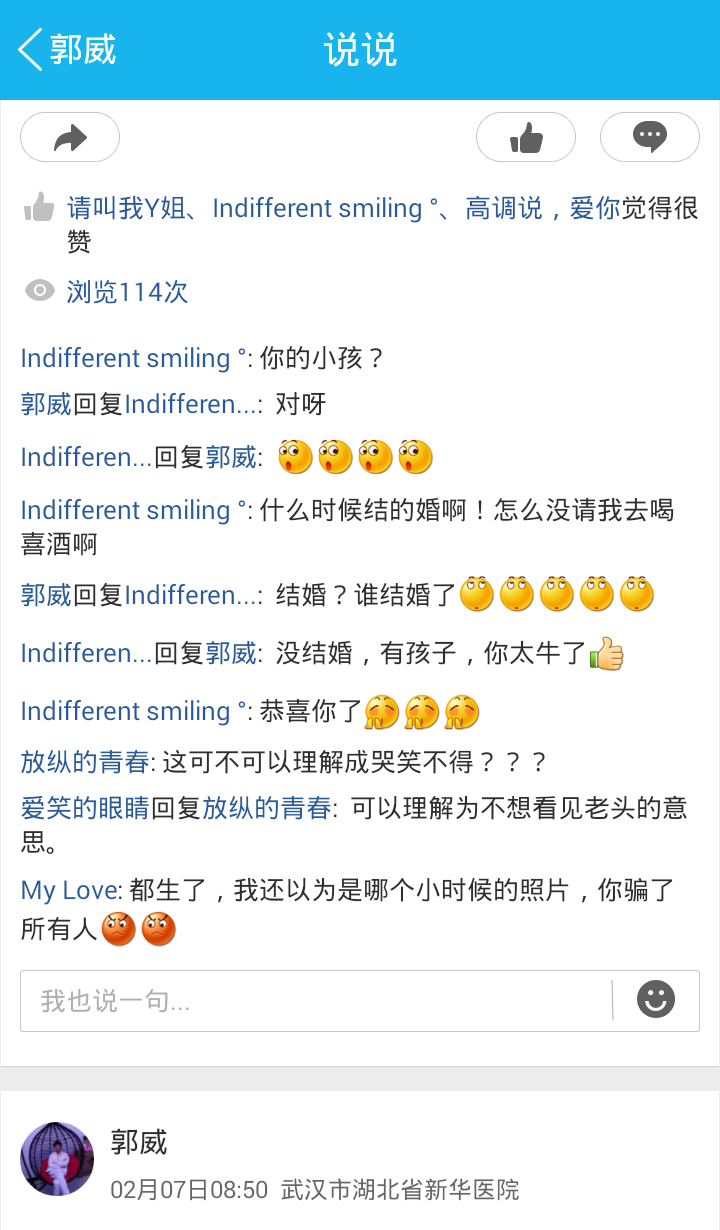Open 爱你's profile from likes list
720x1230 pixels.
[x=595, y=208]
